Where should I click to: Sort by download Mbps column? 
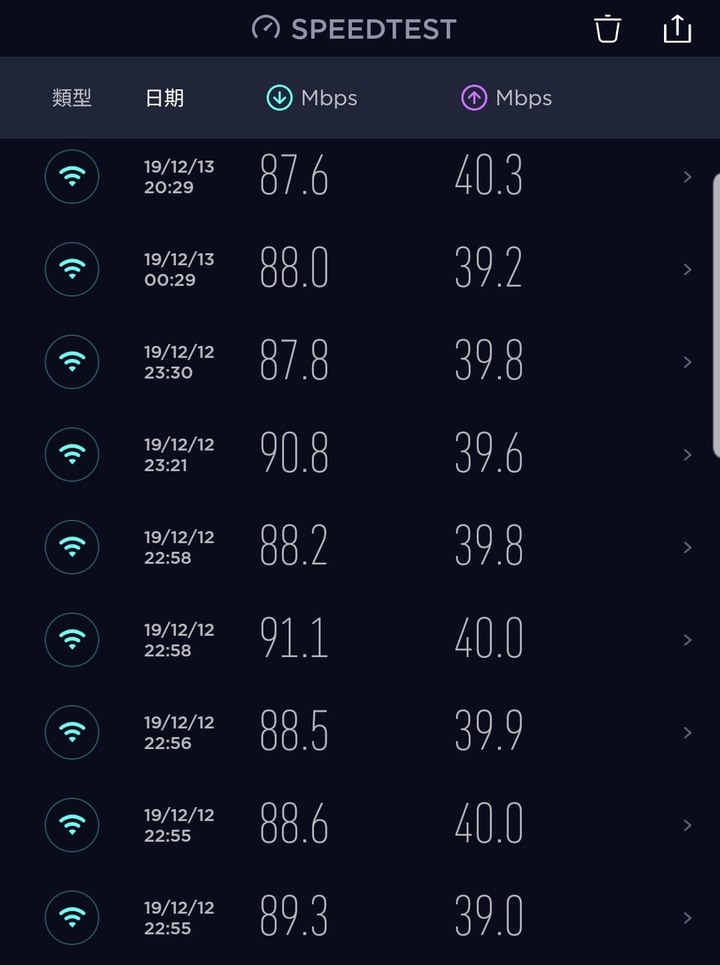point(312,98)
